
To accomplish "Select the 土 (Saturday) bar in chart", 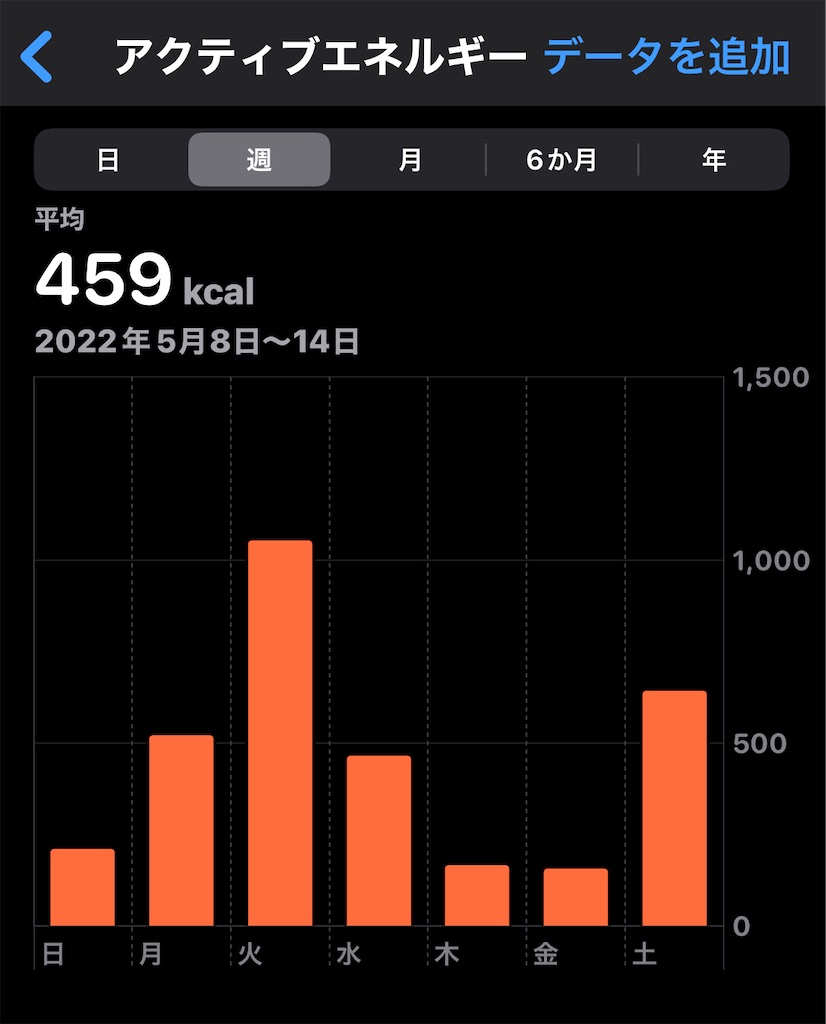I will (675, 808).
